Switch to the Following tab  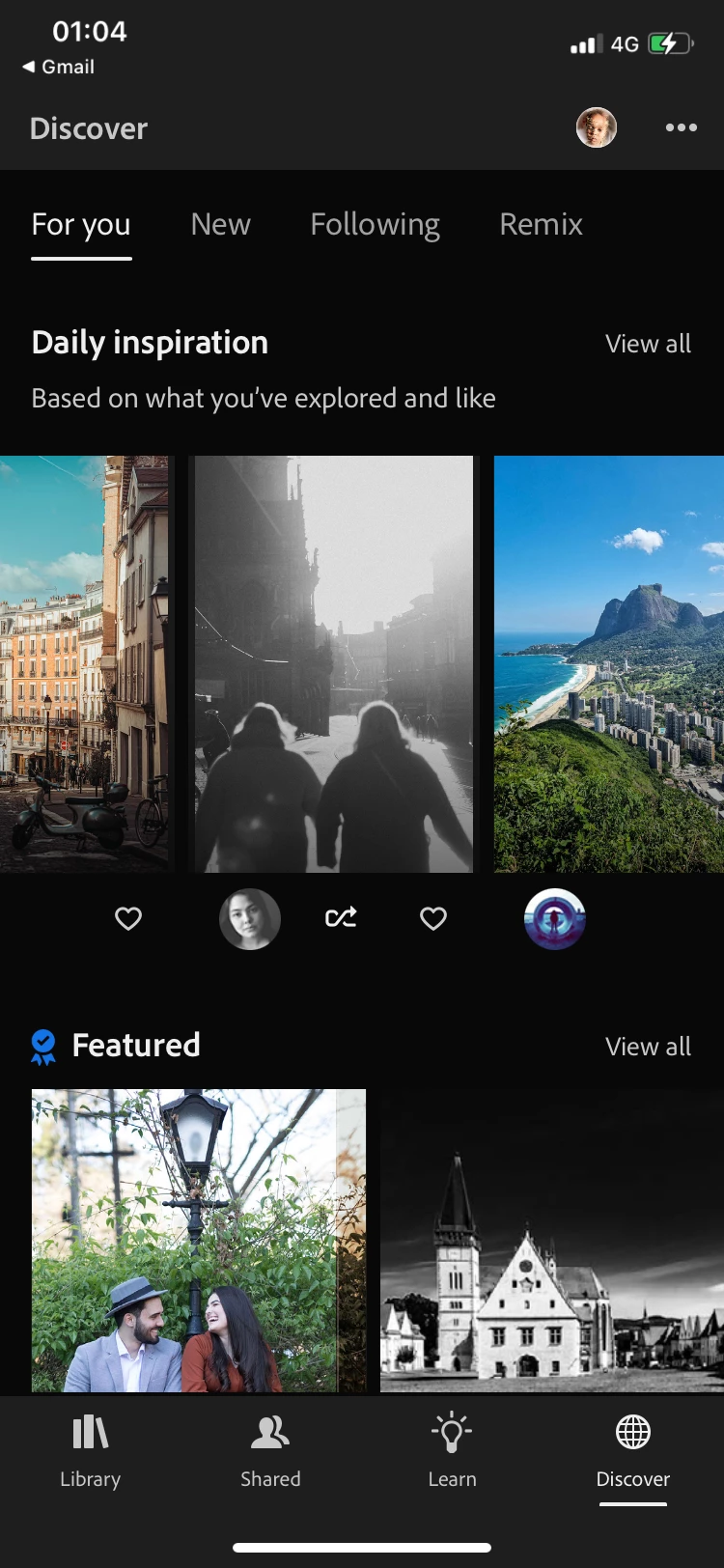click(x=375, y=225)
